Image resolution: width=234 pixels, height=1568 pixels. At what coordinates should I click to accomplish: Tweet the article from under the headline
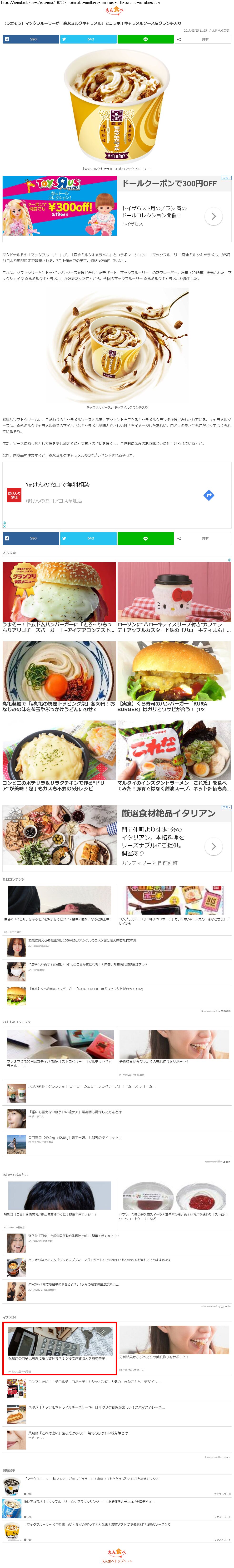point(88,39)
